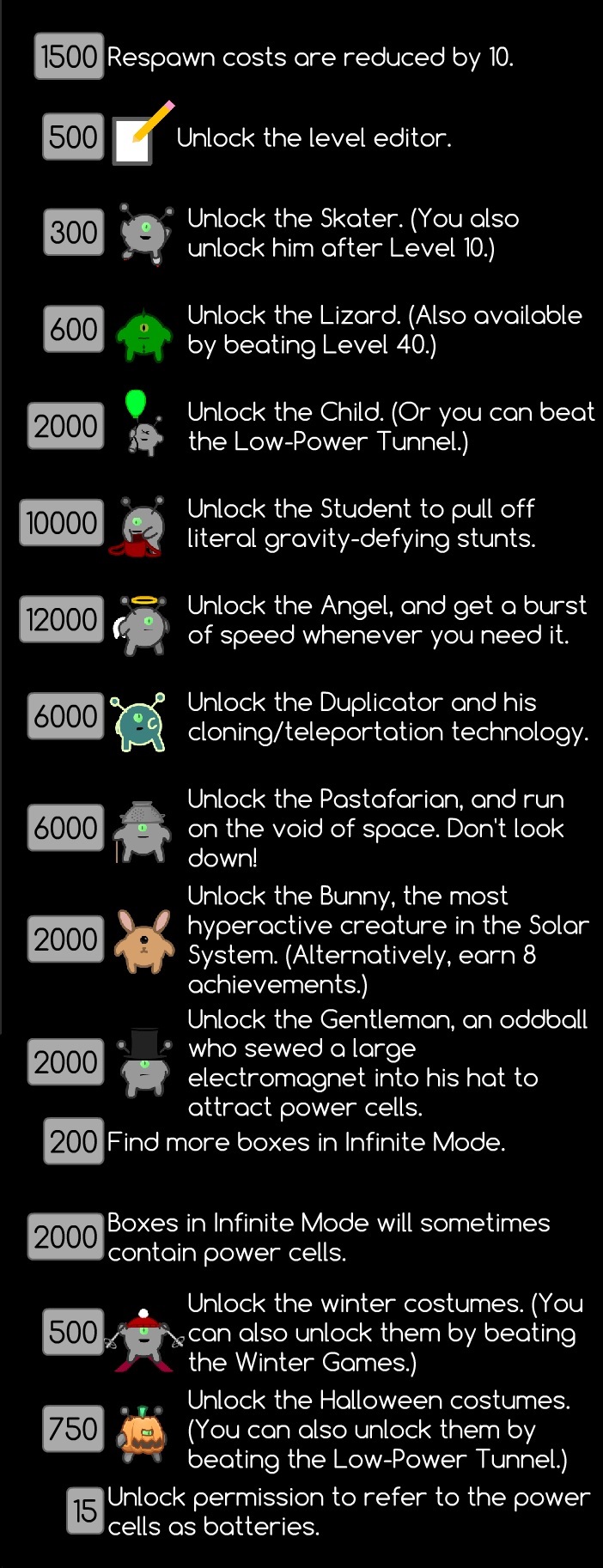Purchase the Student for 10000

61,523
